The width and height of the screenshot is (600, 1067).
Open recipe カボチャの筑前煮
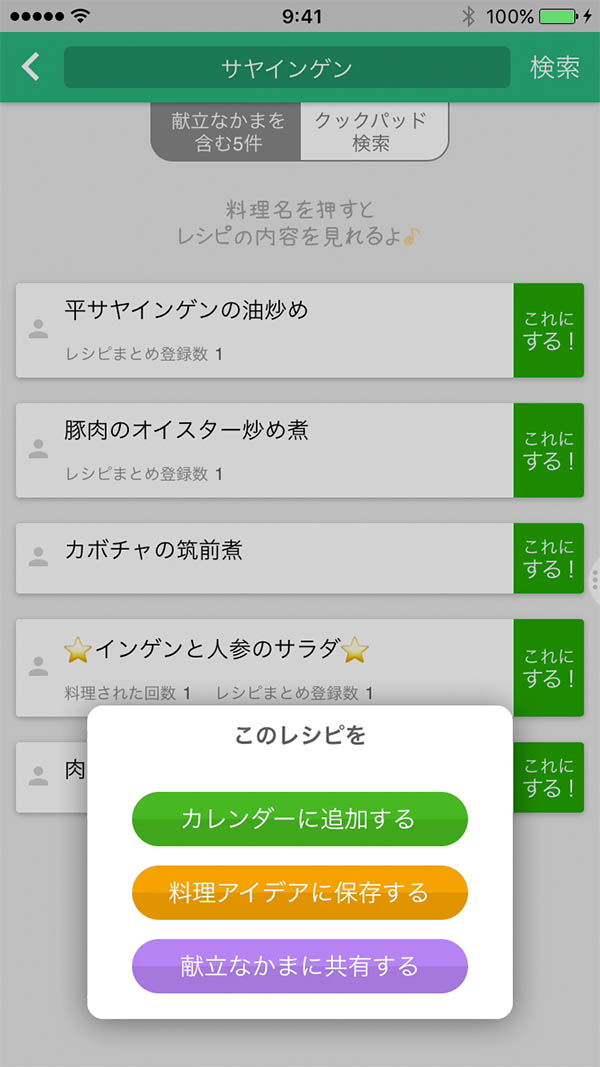tap(154, 551)
